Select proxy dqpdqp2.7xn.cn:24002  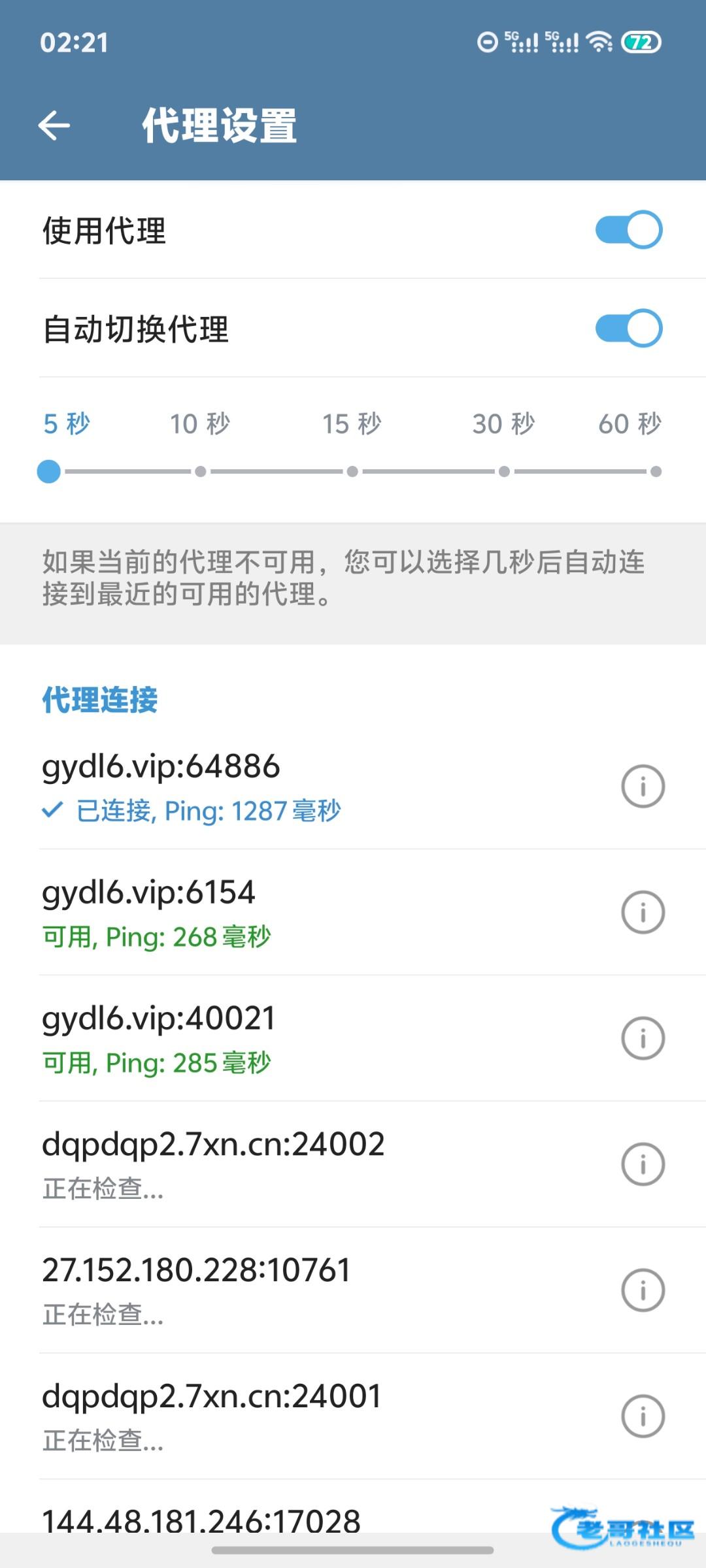tap(261, 1164)
